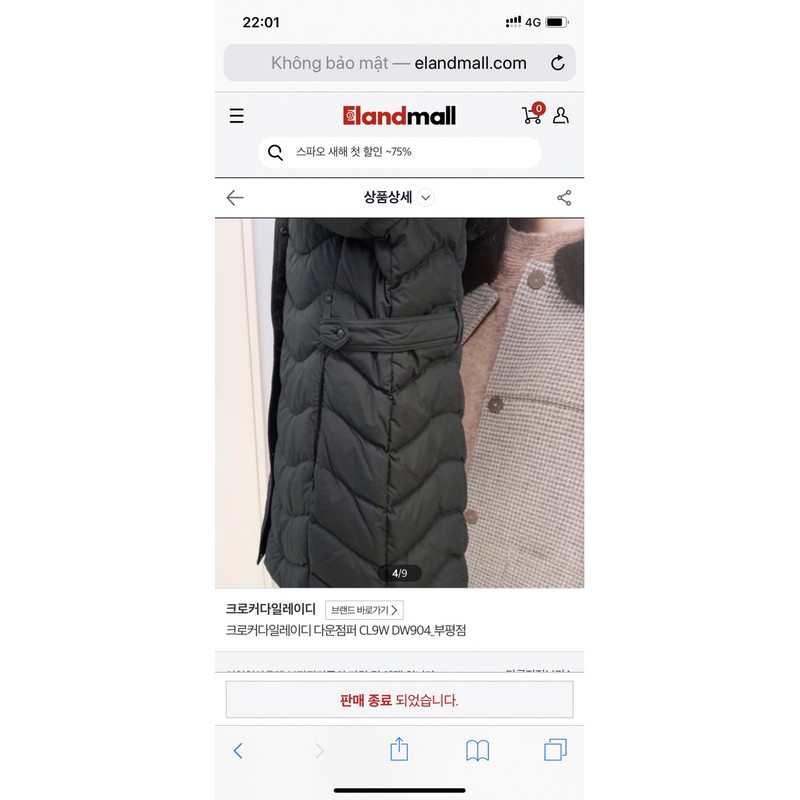Show open Safari tabs

[555, 750]
